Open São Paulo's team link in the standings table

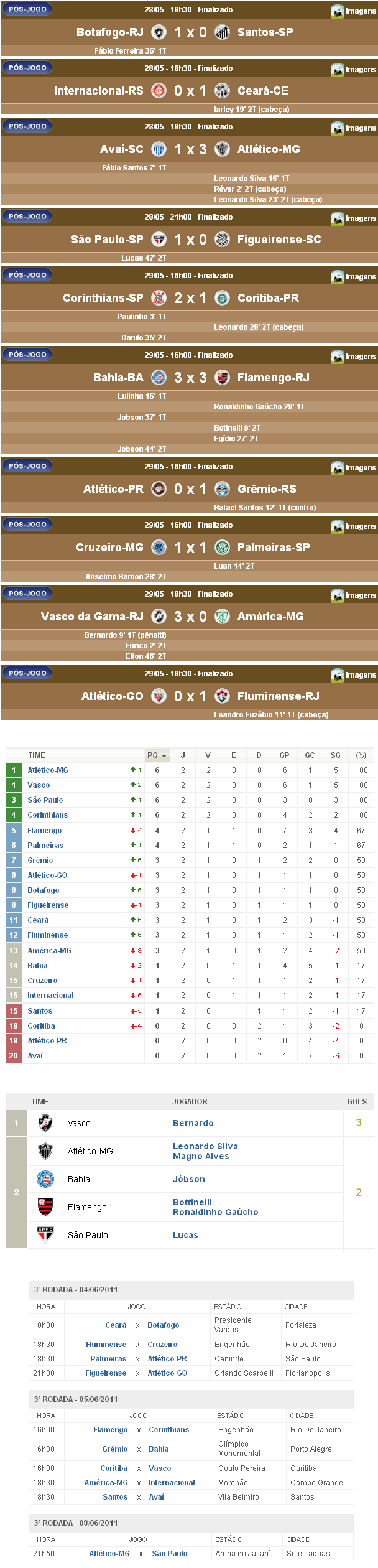coord(45,800)
